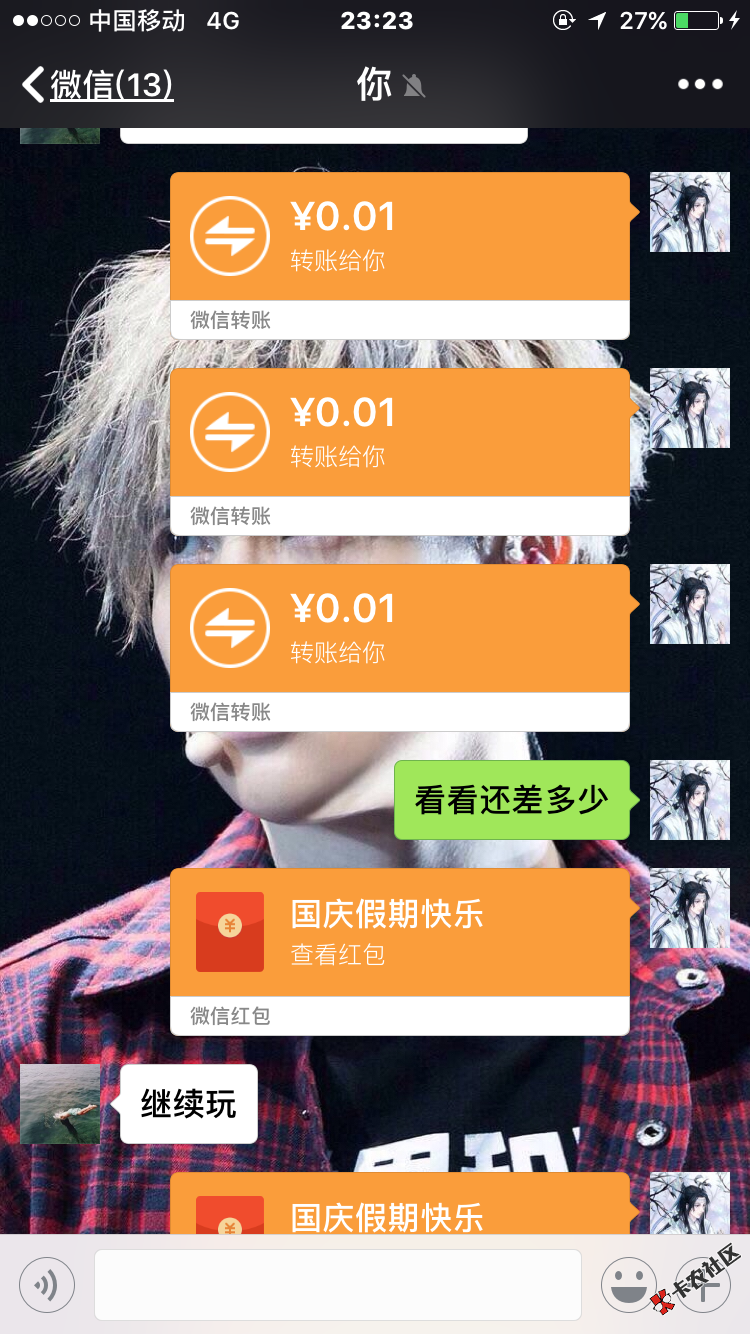Switch to voice message input
The width and height of the screenshot is (750, 1334).
pos(47,1285)
